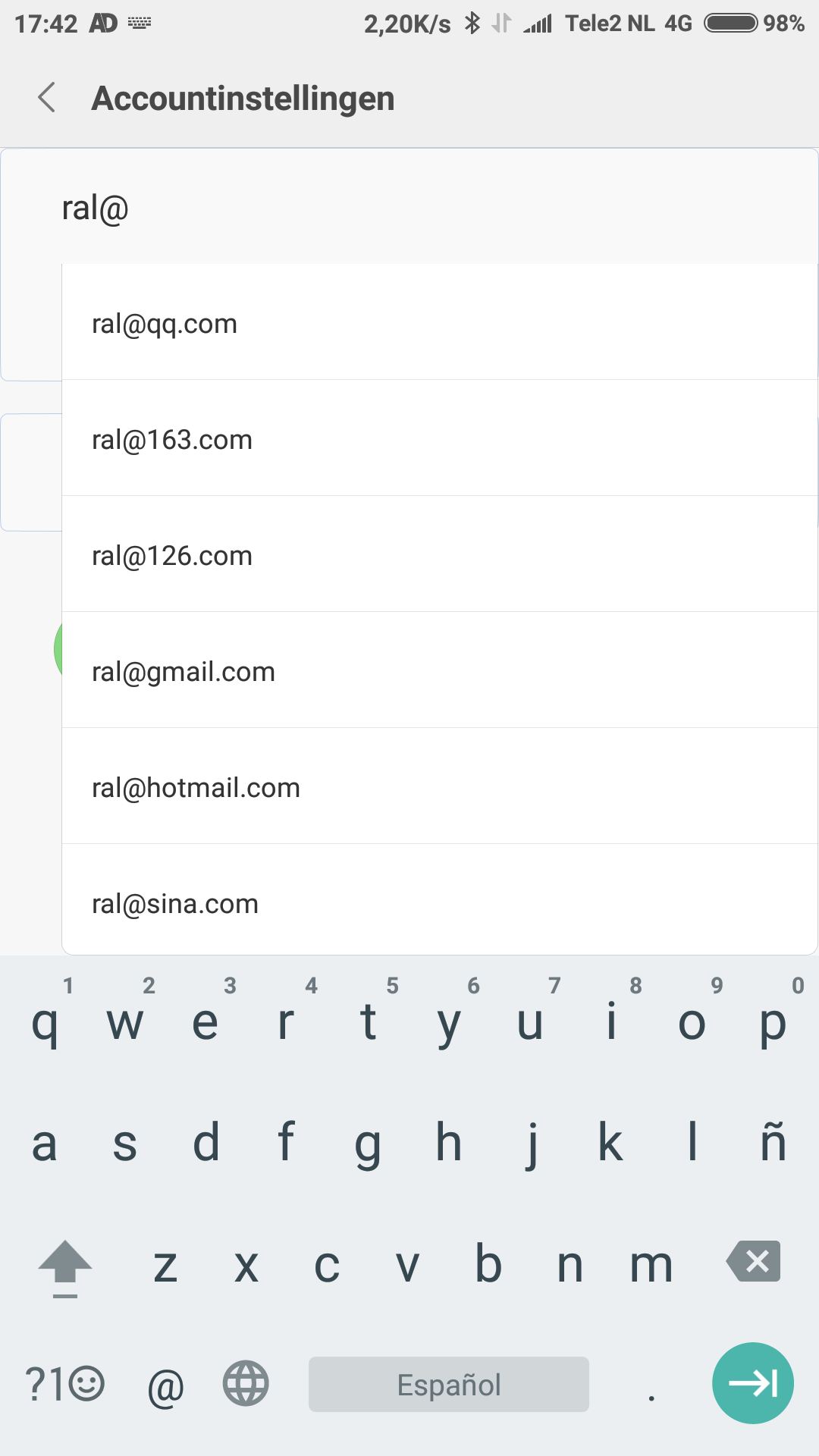Switch keyboard language with globe key
Screen dimensions: 819x1456
tap(246, 1383)
